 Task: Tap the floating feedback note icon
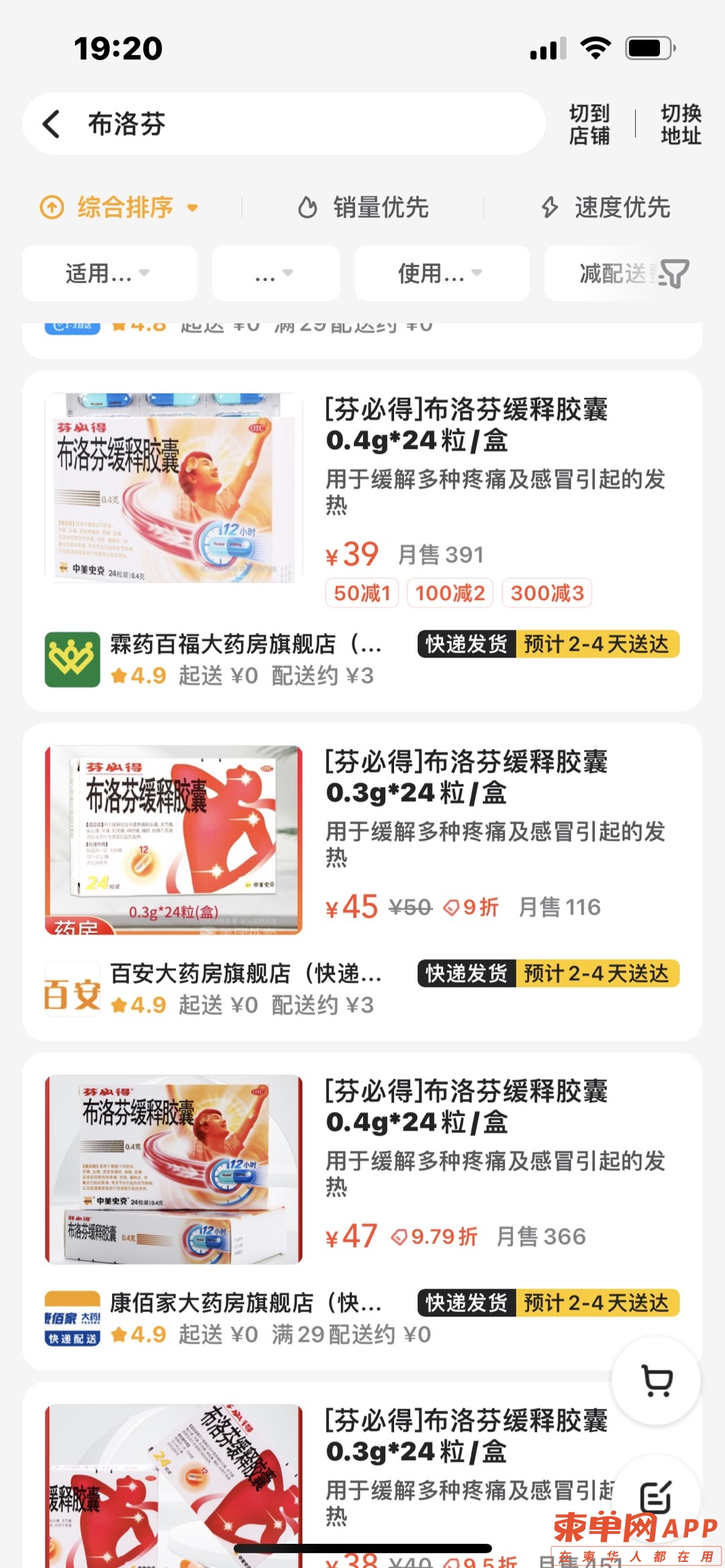coord(656,1496)
